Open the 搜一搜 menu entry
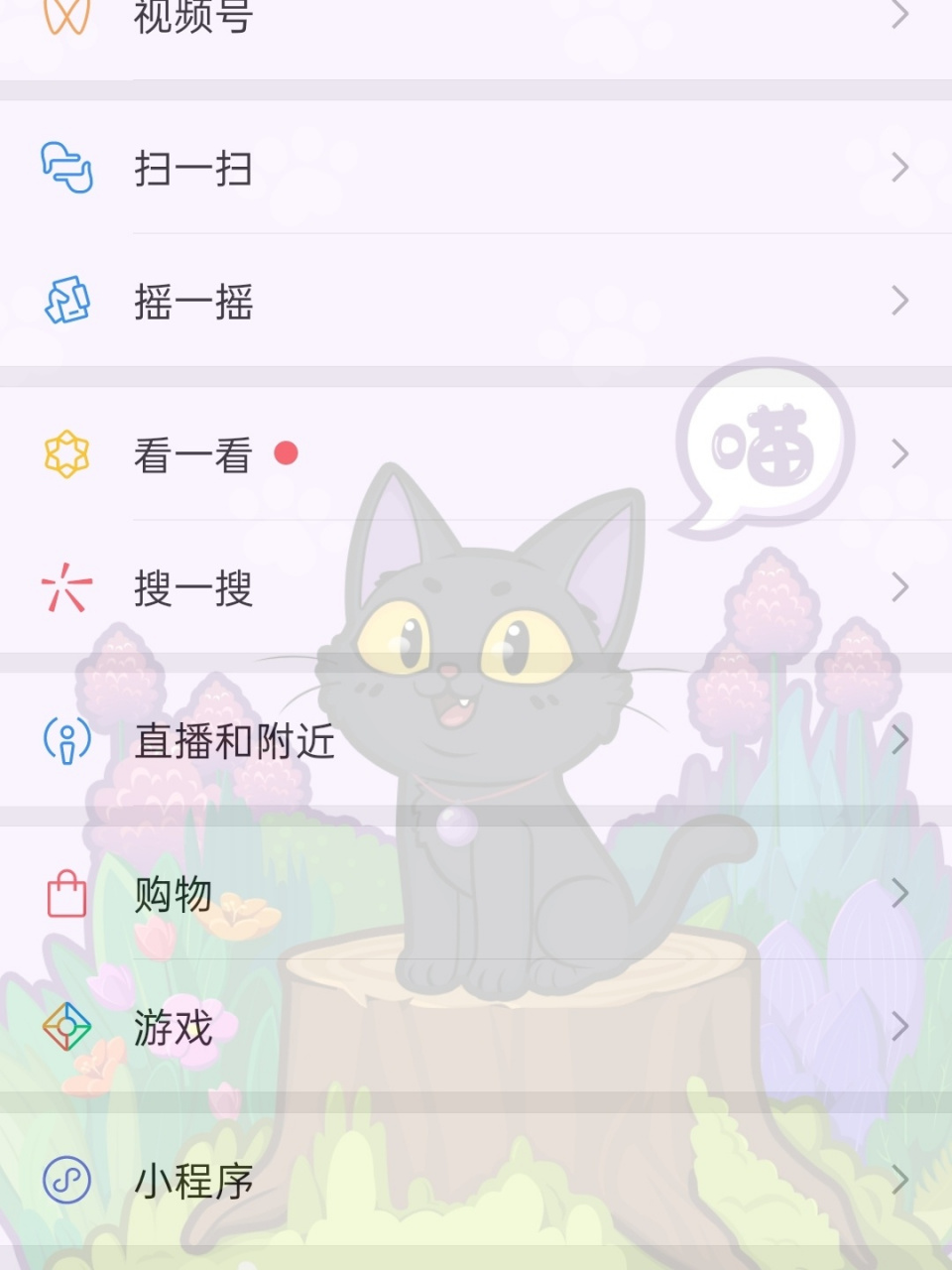Screen dimensions: 952x1270 [x=194, y=587]
